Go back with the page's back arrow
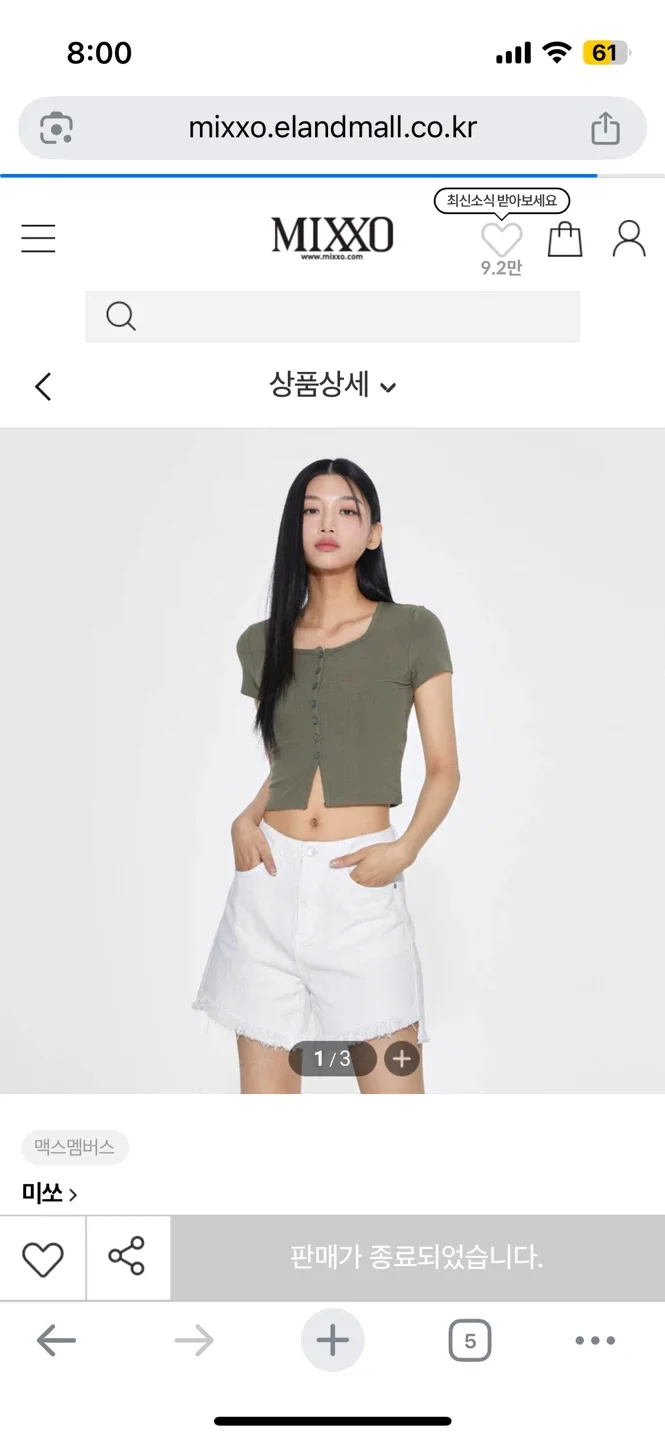 click(x=43, y=386)
